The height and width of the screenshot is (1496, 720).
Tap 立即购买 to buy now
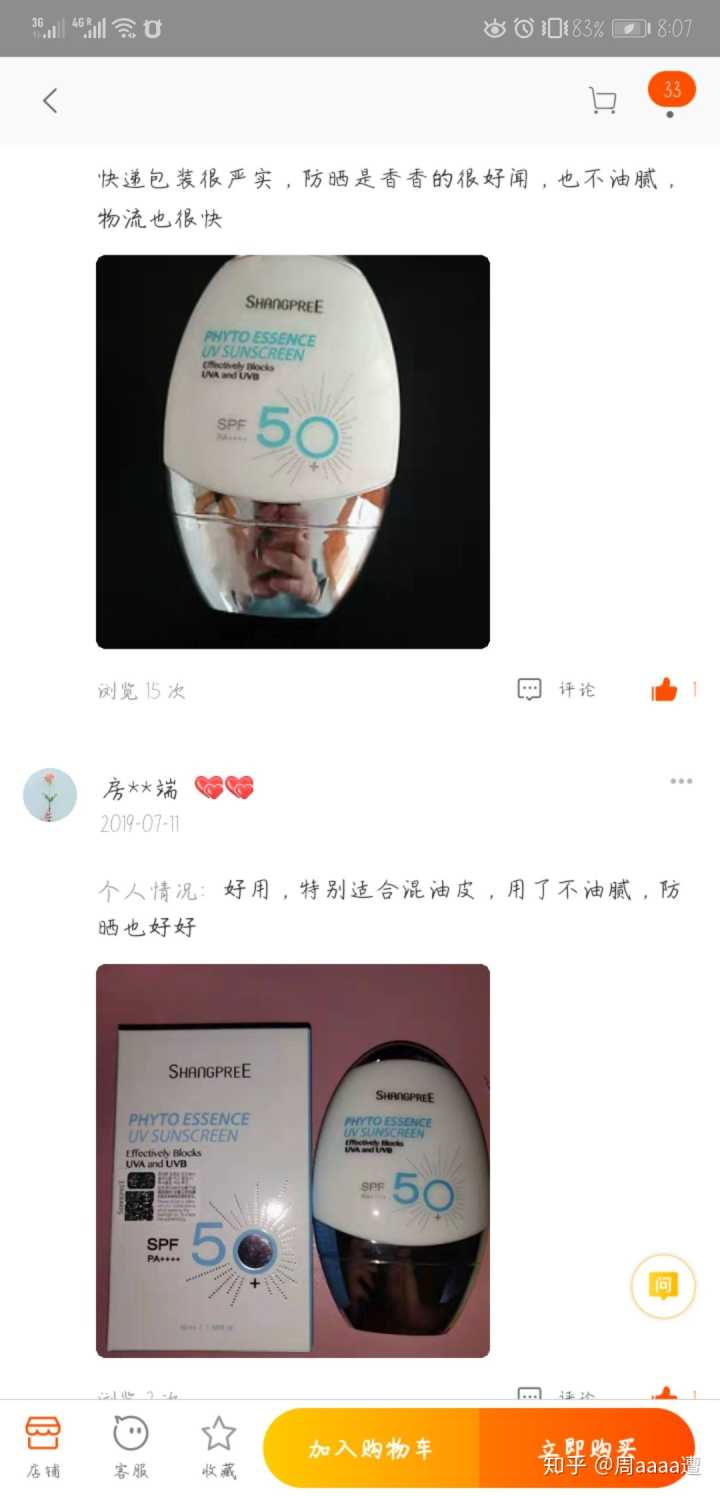point(588,1448)
